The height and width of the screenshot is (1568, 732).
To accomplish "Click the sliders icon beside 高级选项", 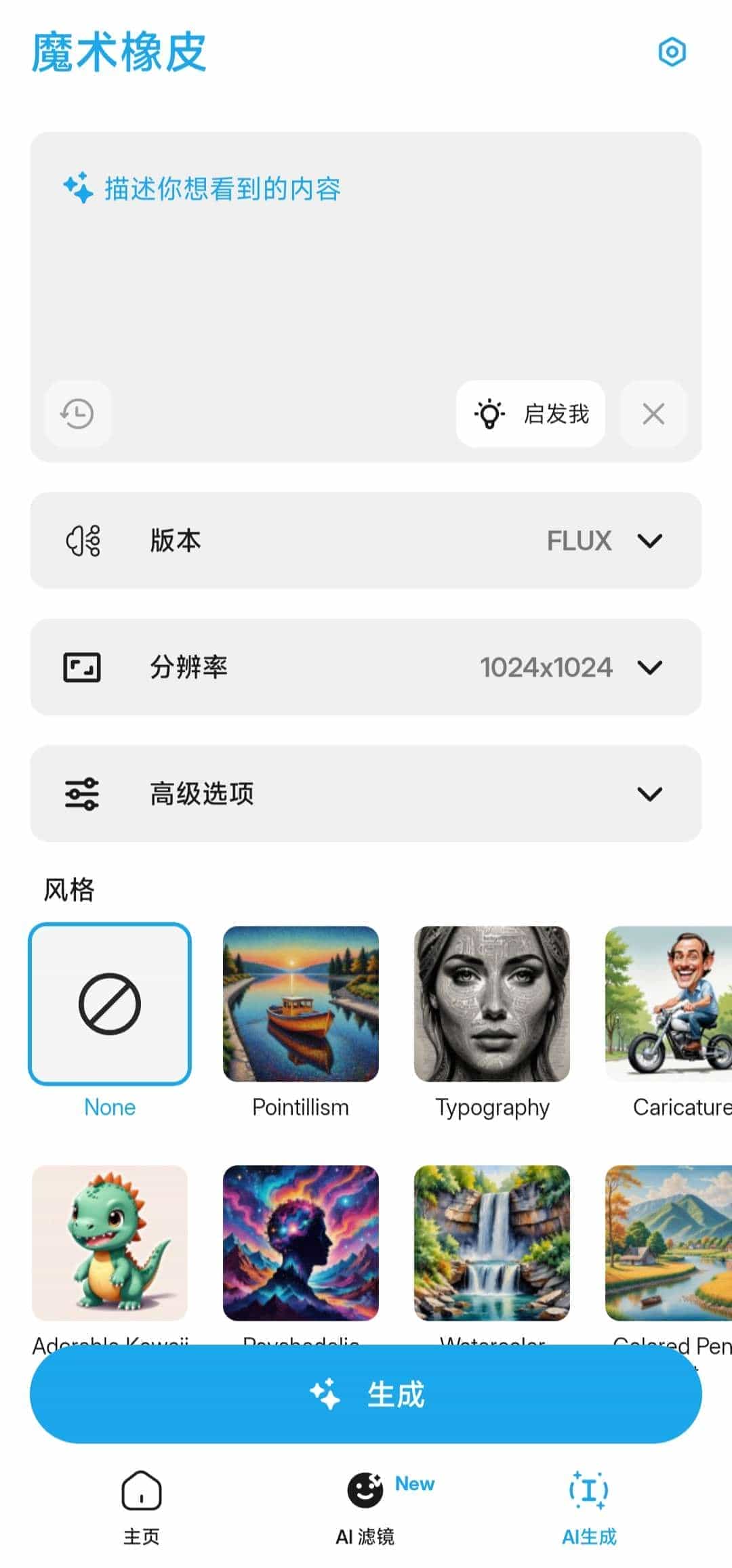I will pyautogui.click(x=81, y=794).
